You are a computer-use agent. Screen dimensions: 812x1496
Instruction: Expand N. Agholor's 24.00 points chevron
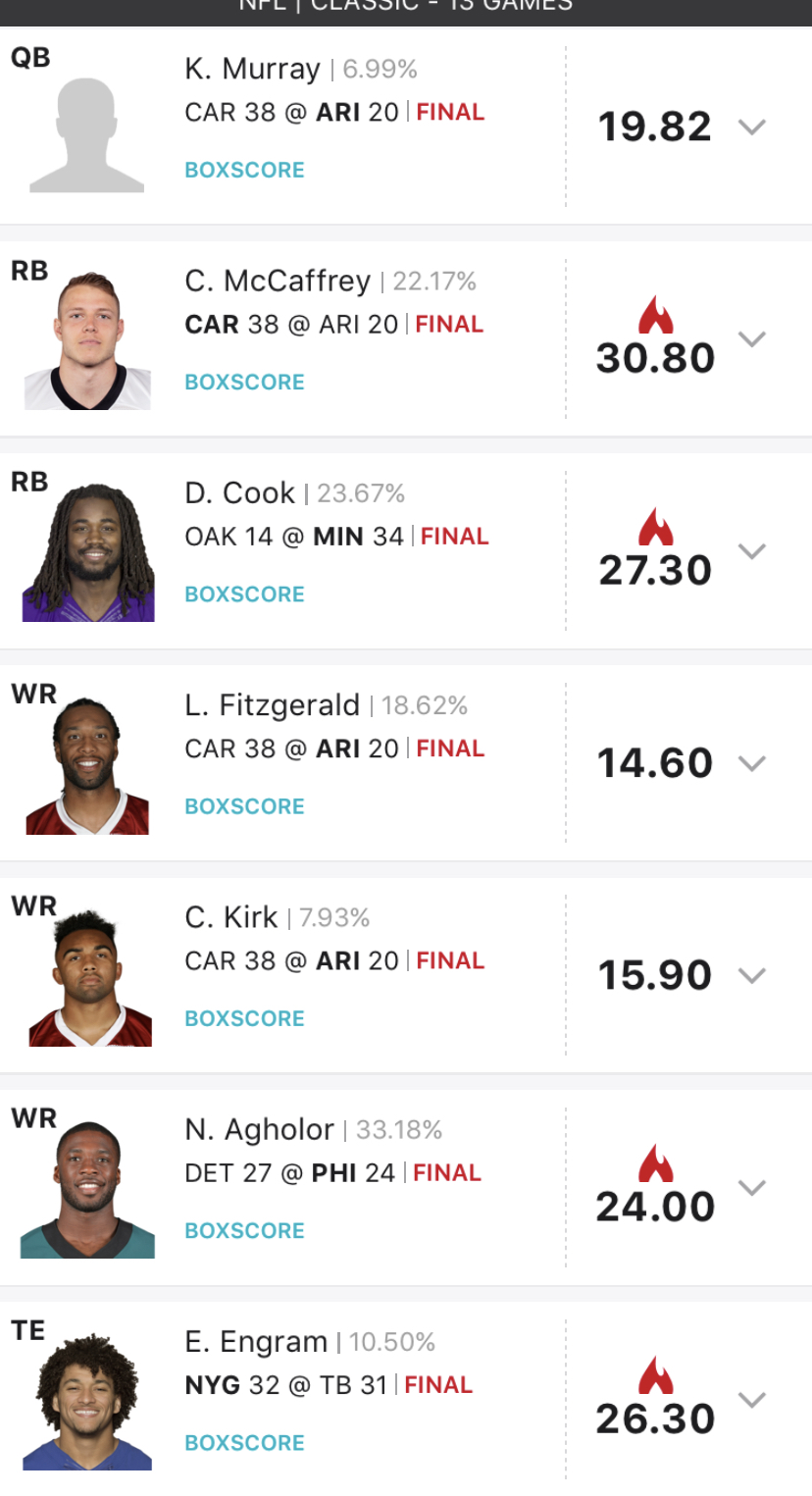[751, 1188]
